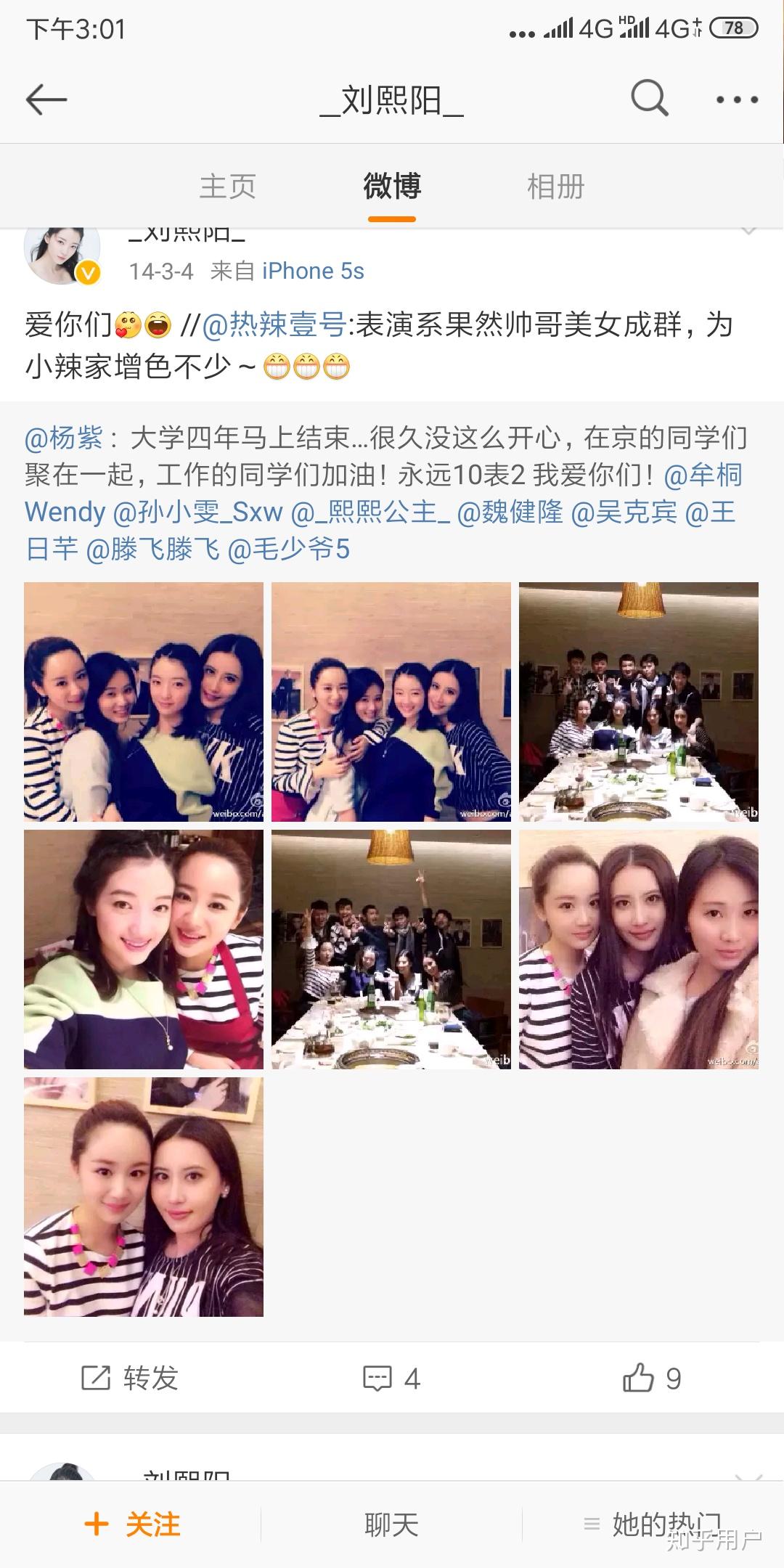
Task: Open the @毛少爷5 mention link
Action: (x=289, y=550)
